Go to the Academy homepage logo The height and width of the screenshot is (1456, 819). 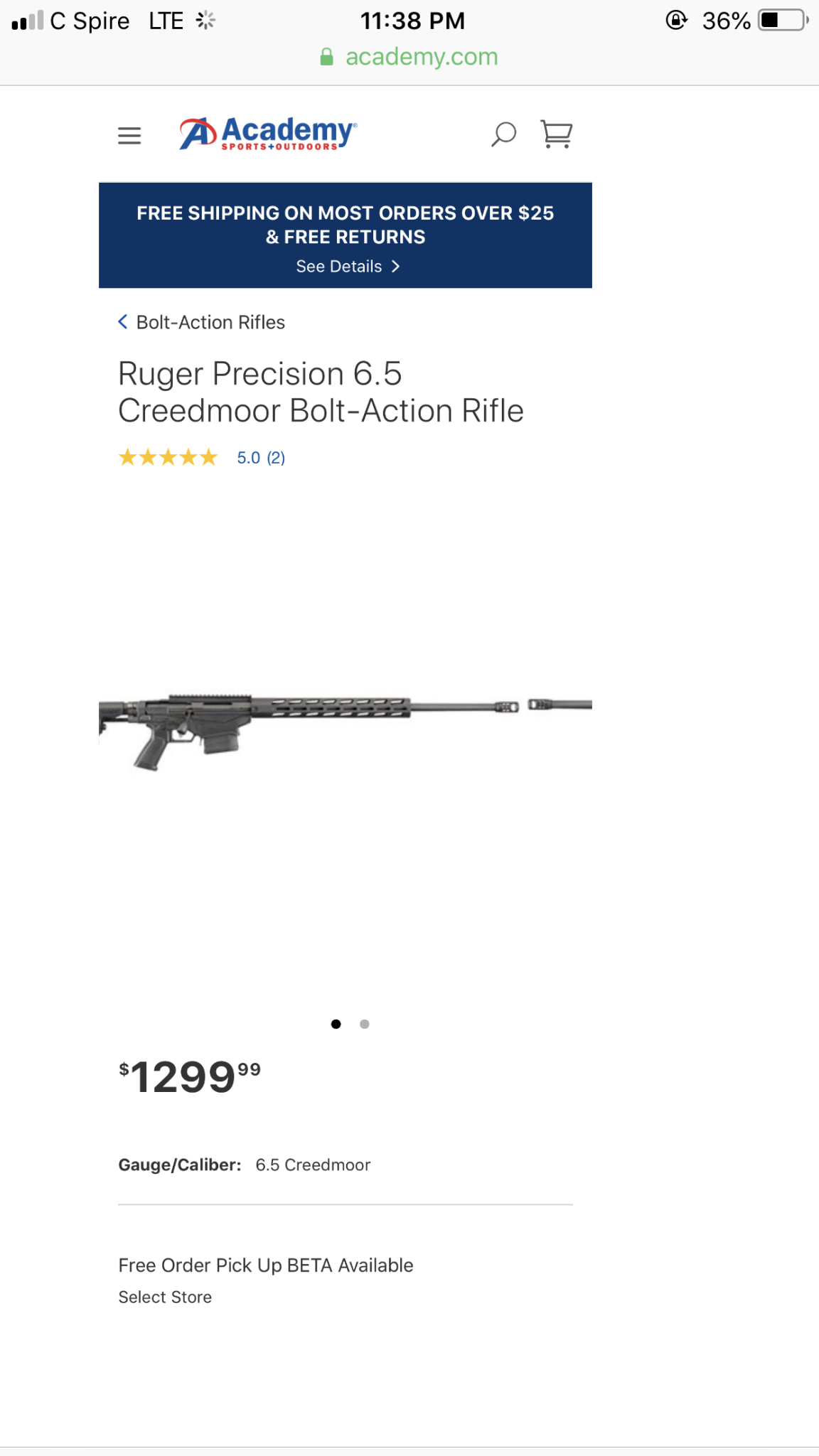pyautogui.click(x=268, y=134)
